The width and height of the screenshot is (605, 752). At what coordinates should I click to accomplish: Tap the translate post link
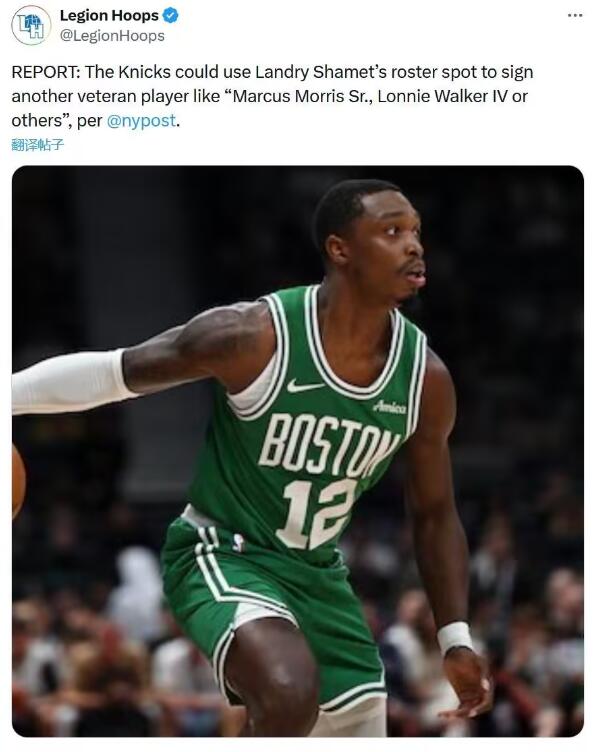pos(38,144)
